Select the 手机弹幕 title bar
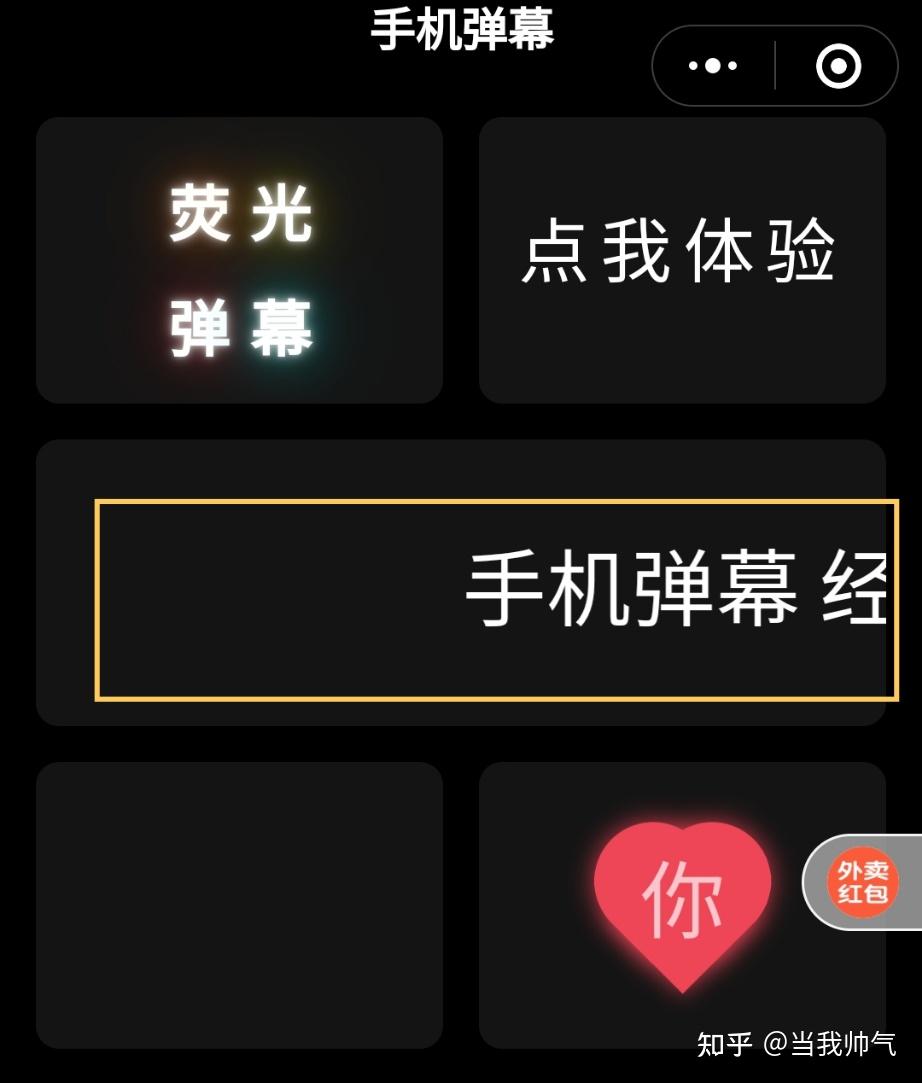Image resolution: width=922 pixels, height=1083 pixels. point(460,30)
